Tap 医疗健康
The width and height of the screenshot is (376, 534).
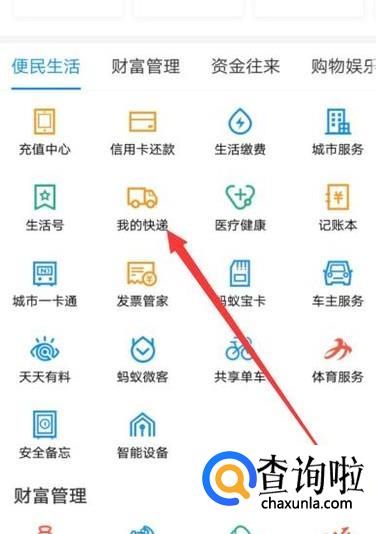240,207
